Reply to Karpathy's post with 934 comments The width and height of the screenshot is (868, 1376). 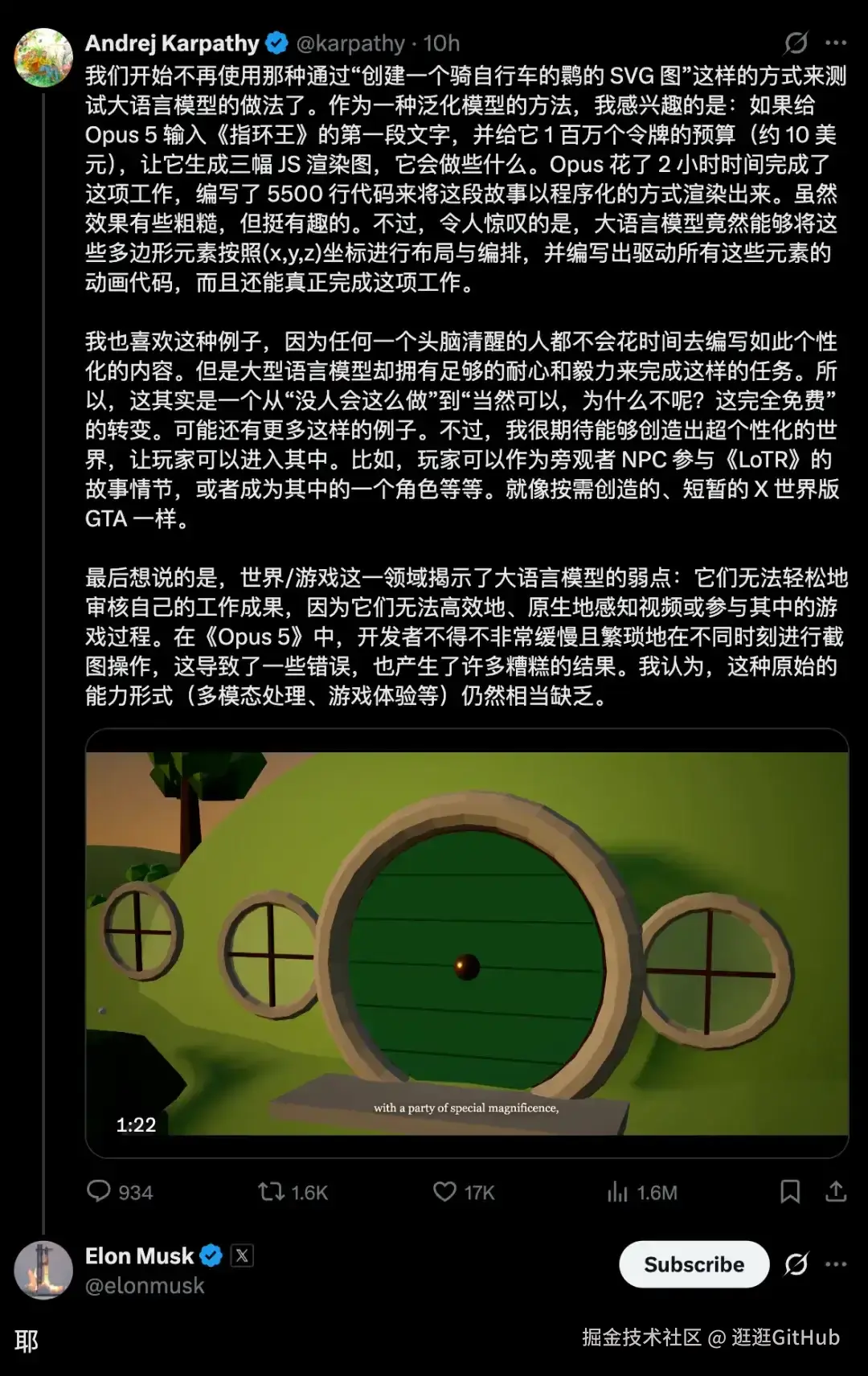tap(120, 1192)
